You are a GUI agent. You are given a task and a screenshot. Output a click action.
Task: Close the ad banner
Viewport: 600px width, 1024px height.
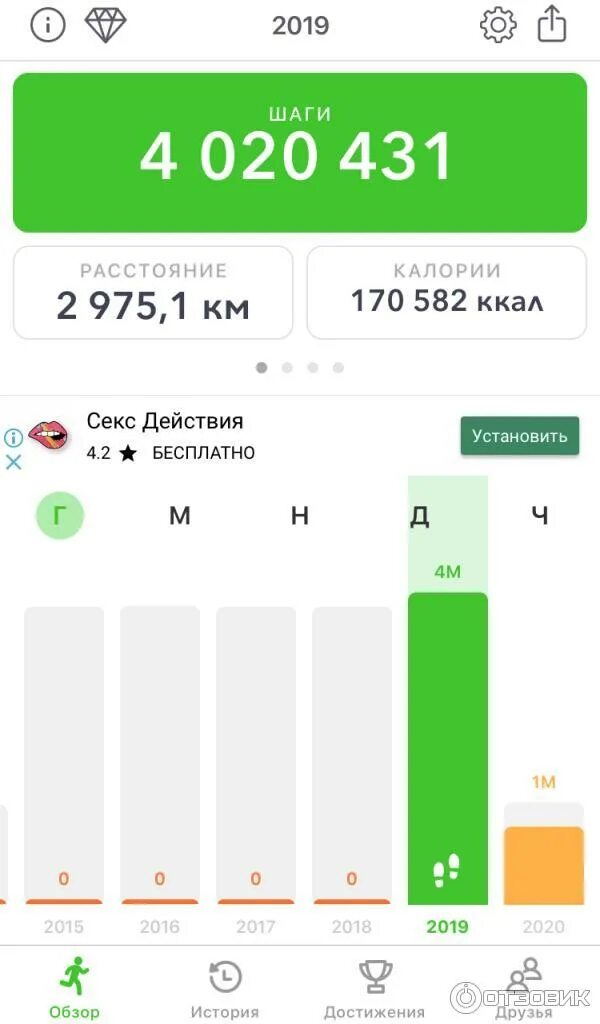click(x=13, y=462)
